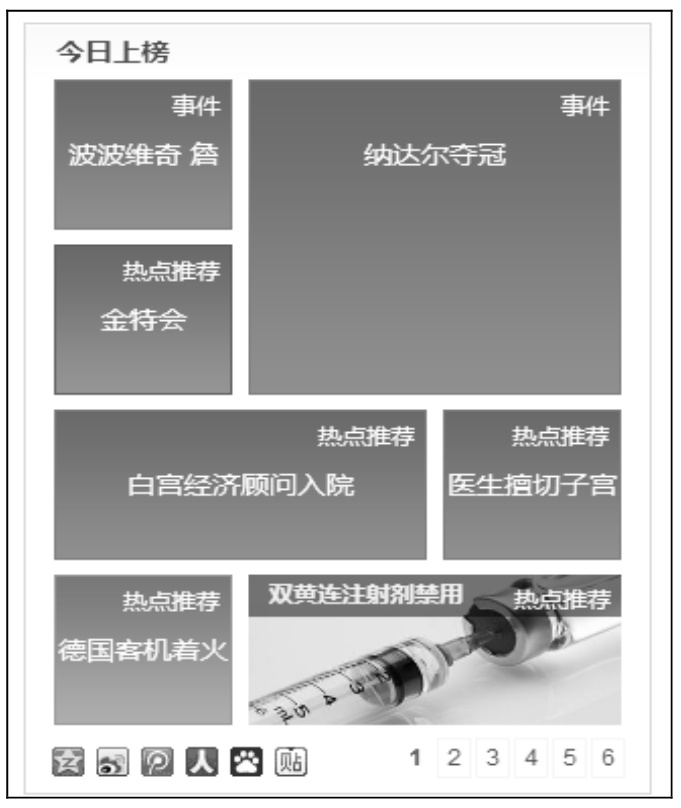Go to page 3

tap(492, 758)
